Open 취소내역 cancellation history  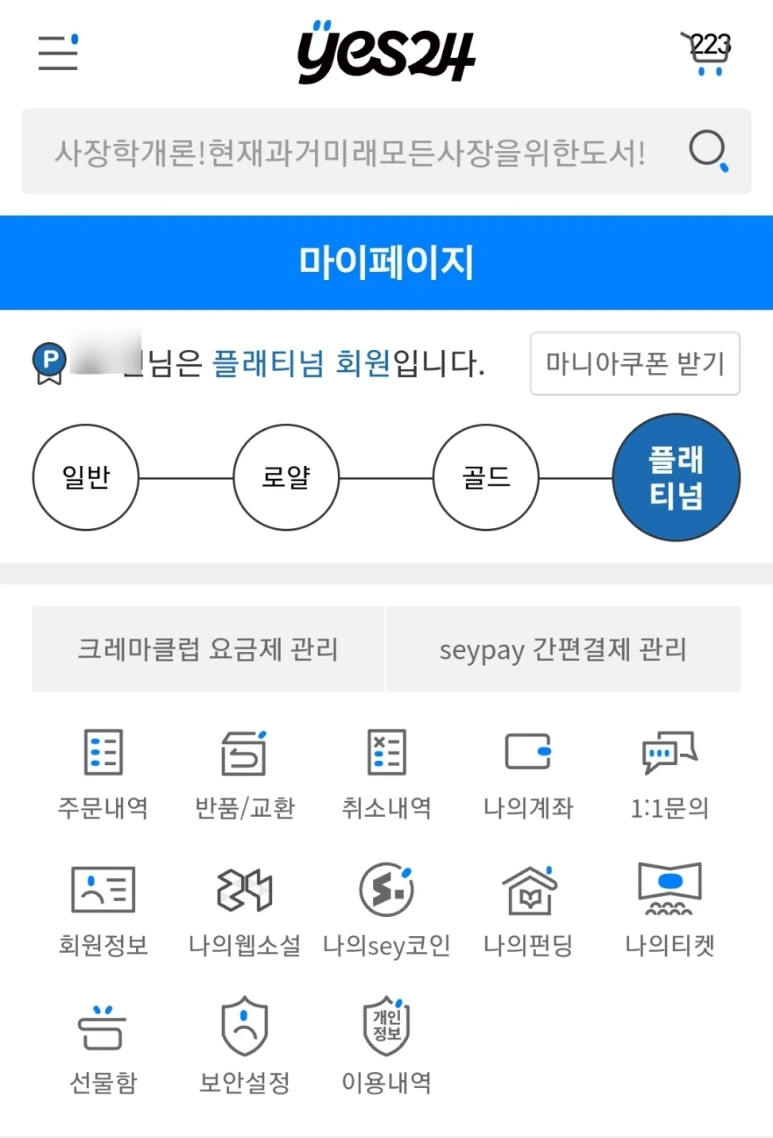pos(386,770)
